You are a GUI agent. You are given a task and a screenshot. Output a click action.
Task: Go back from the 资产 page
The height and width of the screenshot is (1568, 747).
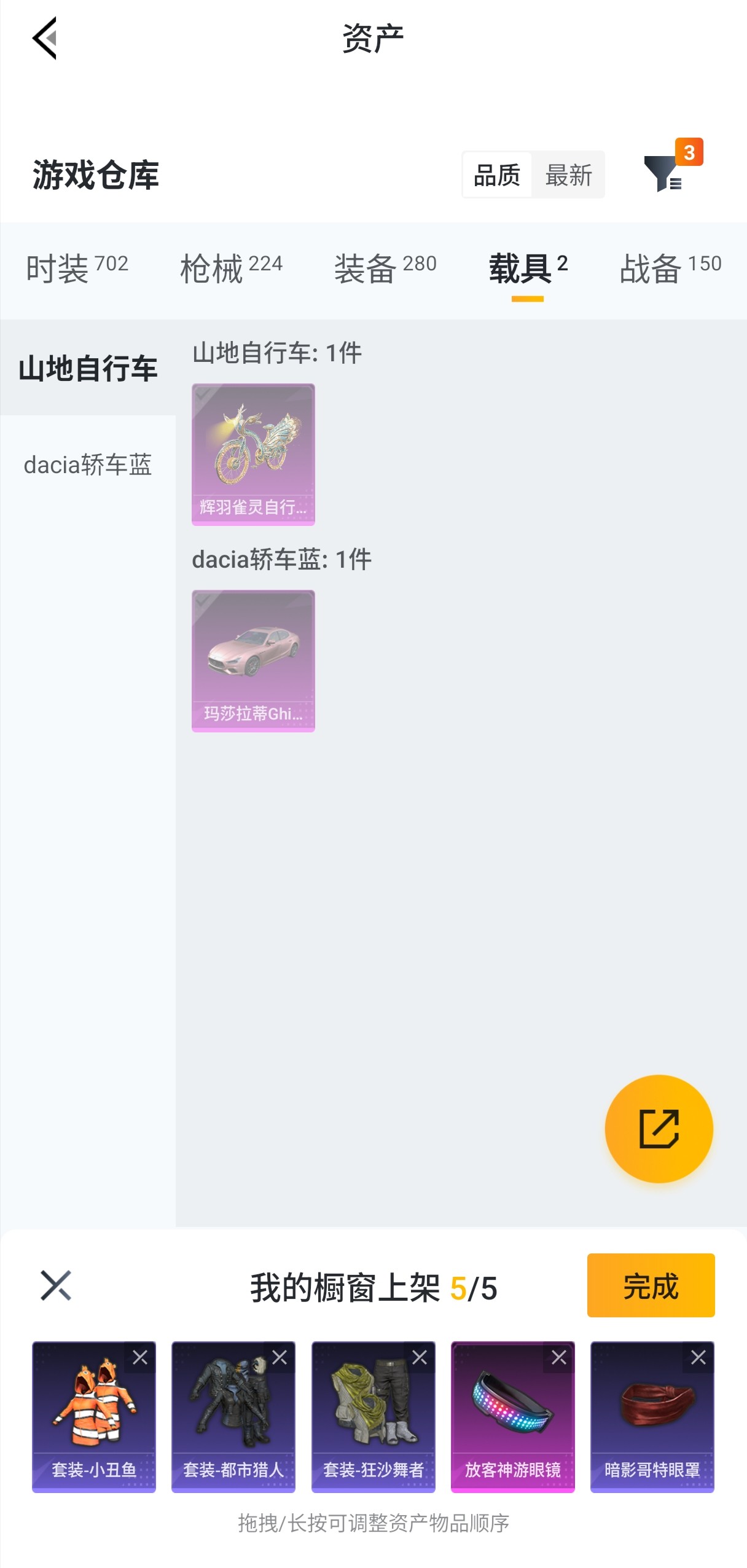[x=45, y=38]
